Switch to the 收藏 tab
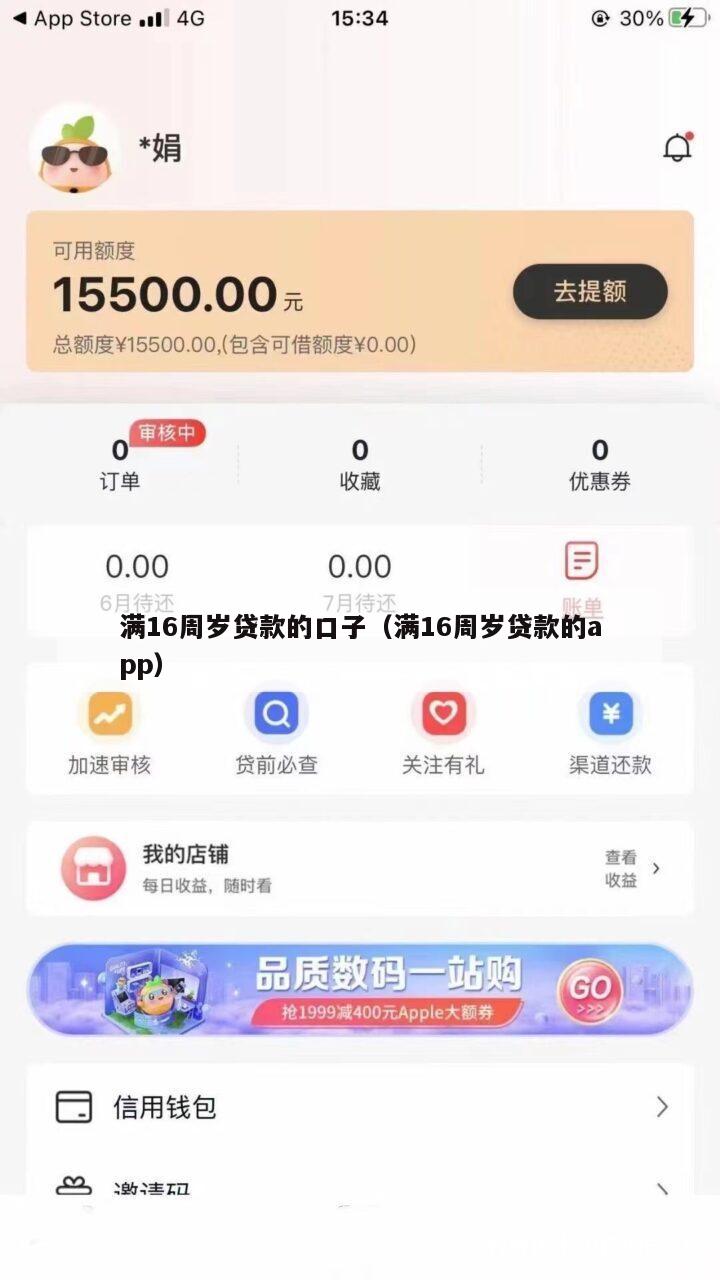720x1280 pixels. point(360,460)
